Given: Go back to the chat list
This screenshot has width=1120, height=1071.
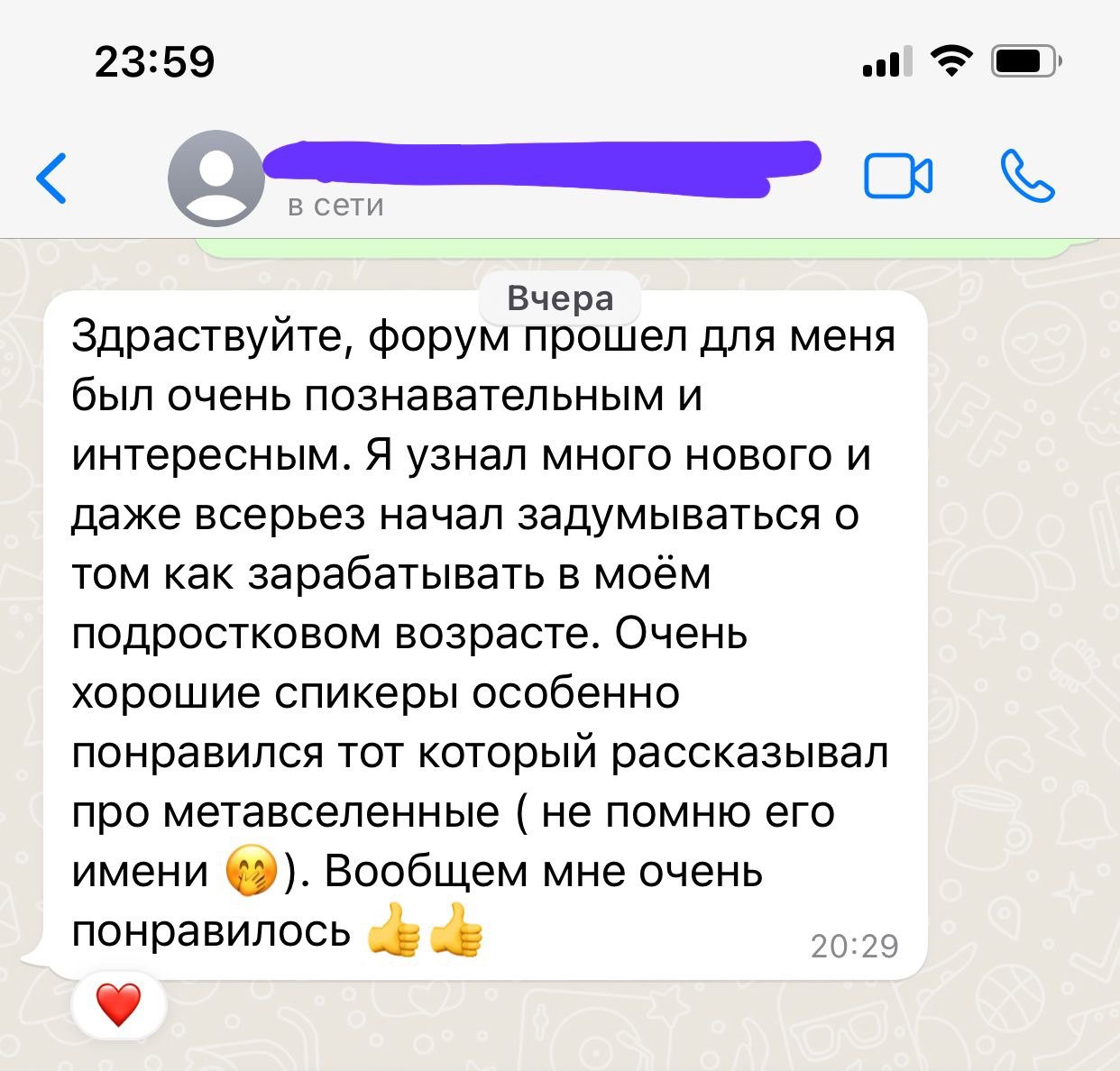Looking at the screenshot, I should (52, 178).
